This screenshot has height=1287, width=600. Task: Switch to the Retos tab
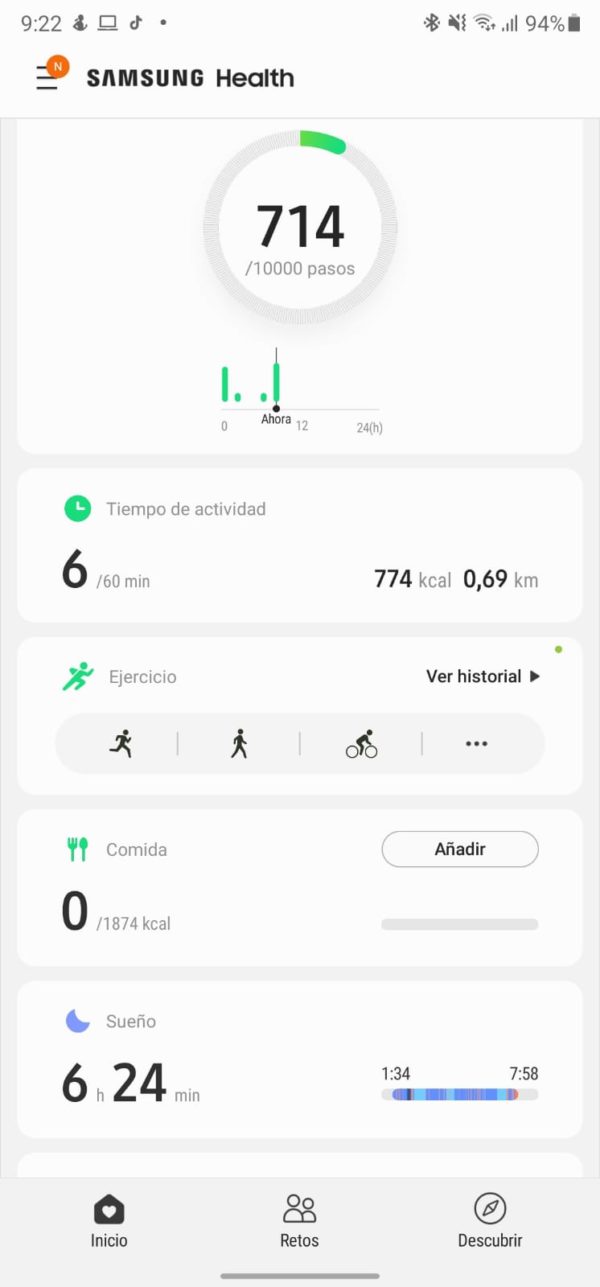pos(300,1221)
